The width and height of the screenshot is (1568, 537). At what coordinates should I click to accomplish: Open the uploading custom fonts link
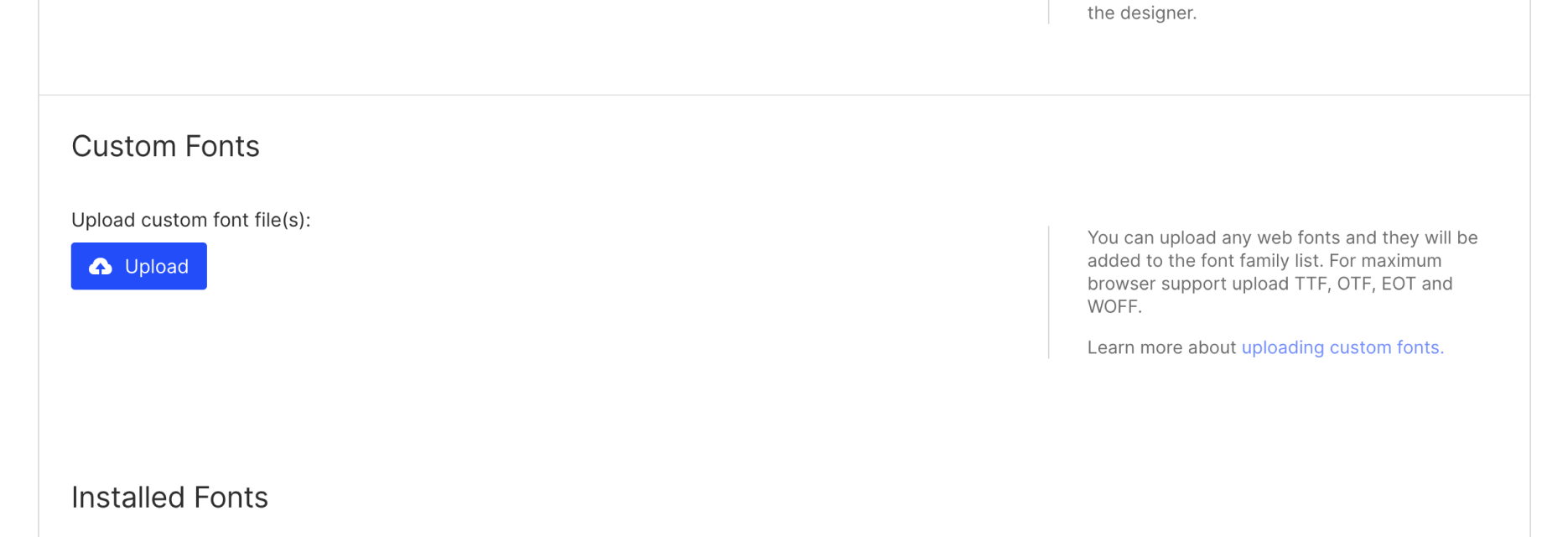tap(1342, 347)
